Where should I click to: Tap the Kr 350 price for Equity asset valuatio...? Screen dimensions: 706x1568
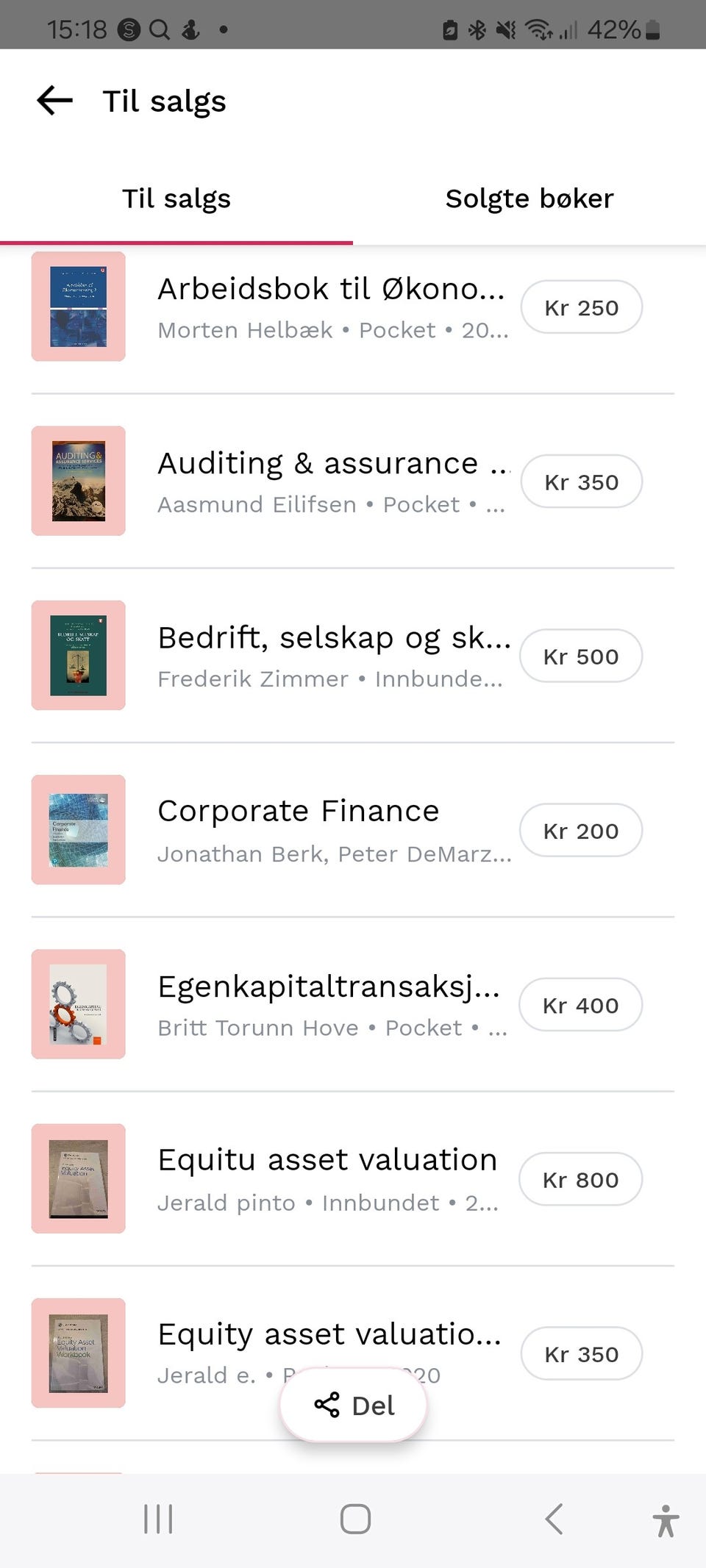pyautogui.click(x=581, y=1354)
